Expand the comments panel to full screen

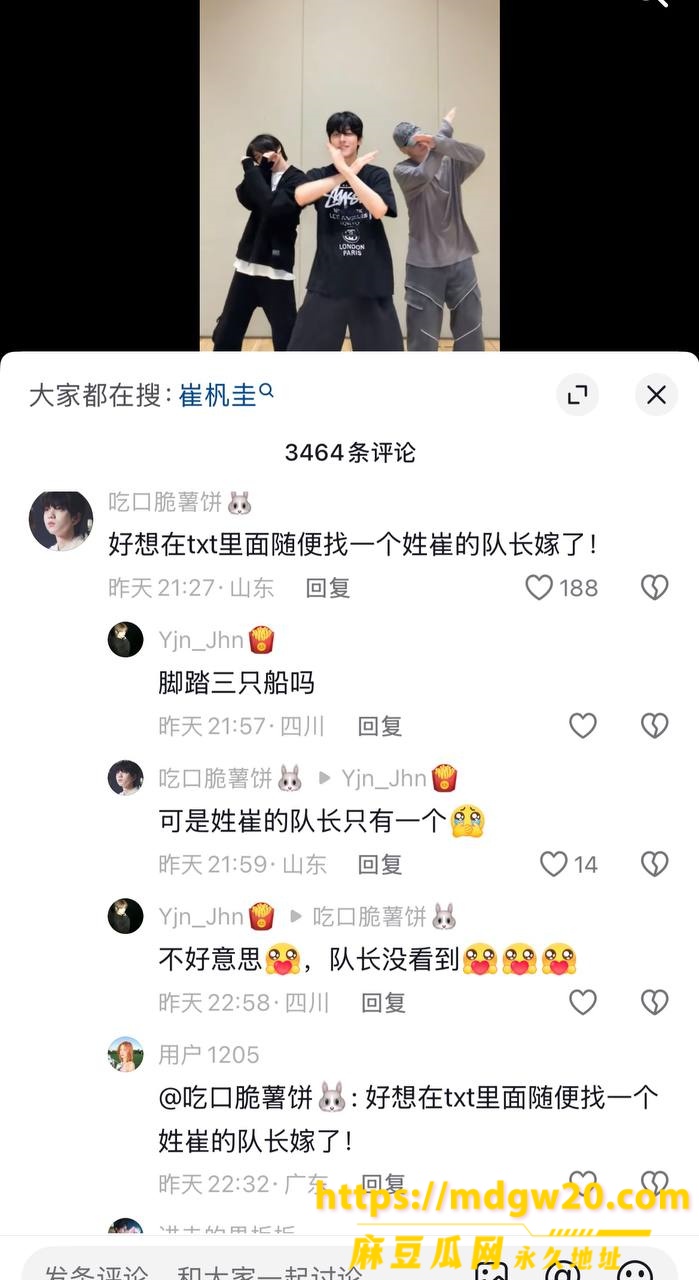(577, 395)
